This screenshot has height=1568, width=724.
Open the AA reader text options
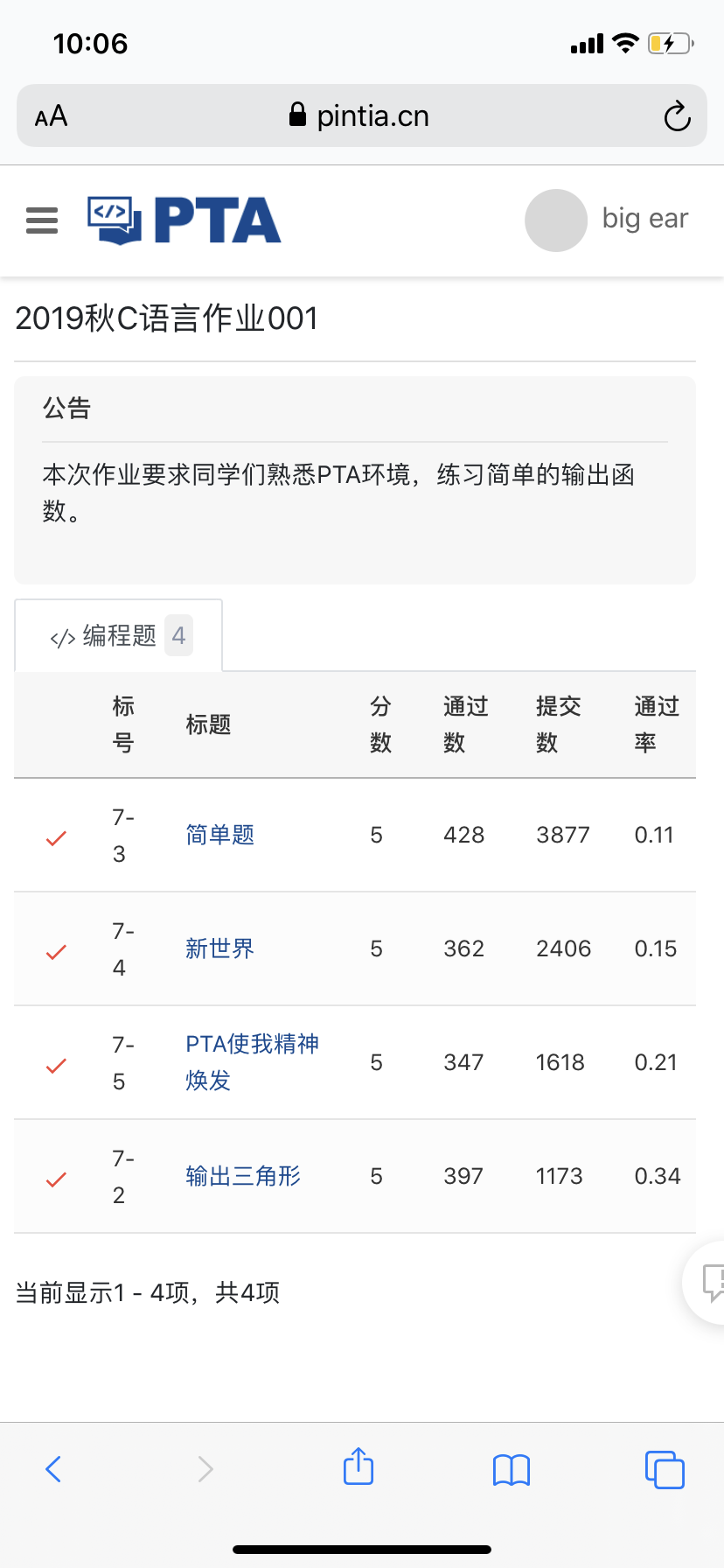tap(51, 116)
